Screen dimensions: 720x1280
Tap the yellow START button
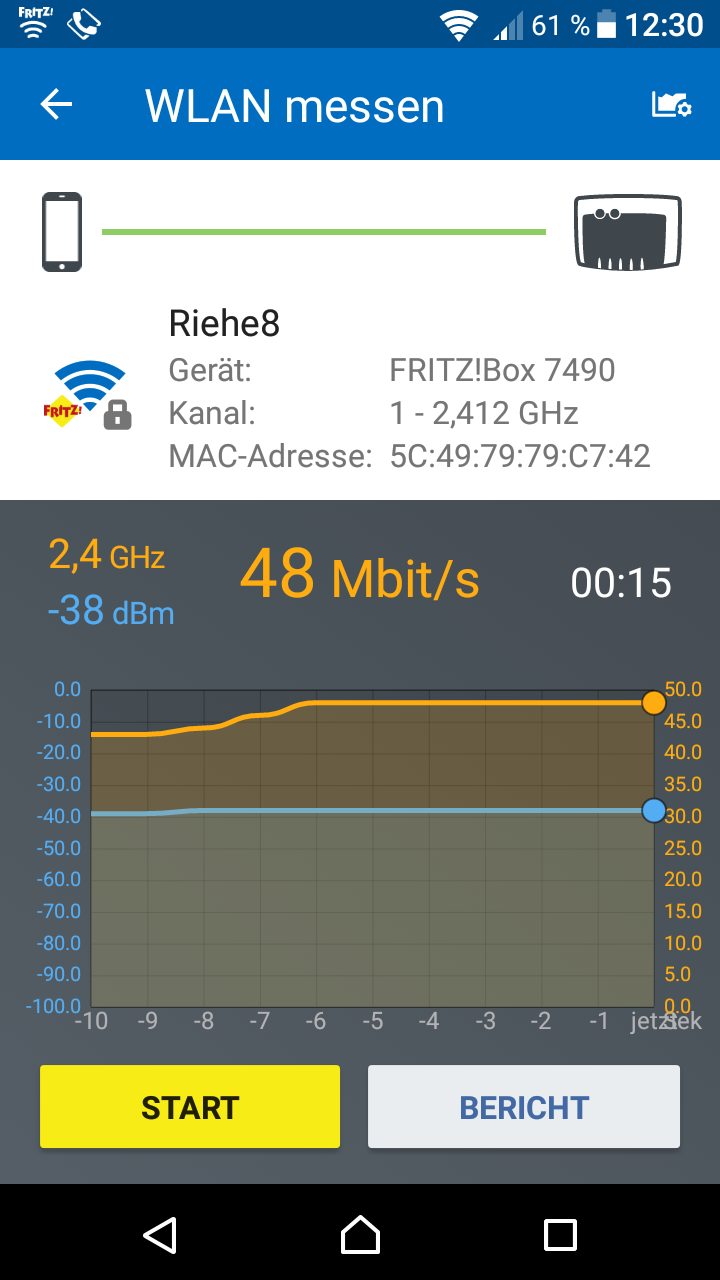[x=190, y=1107]
